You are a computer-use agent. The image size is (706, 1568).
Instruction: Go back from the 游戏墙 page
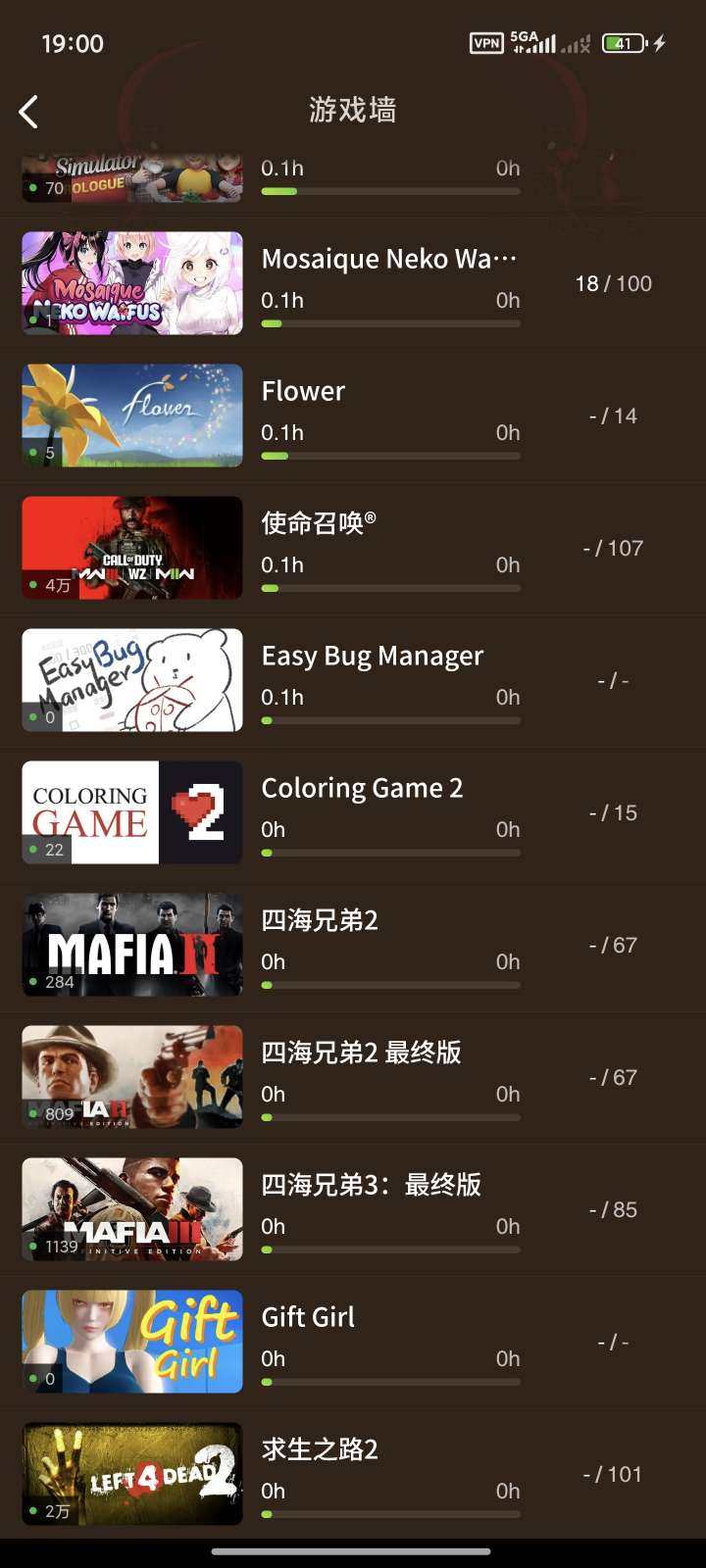(29, 112)
